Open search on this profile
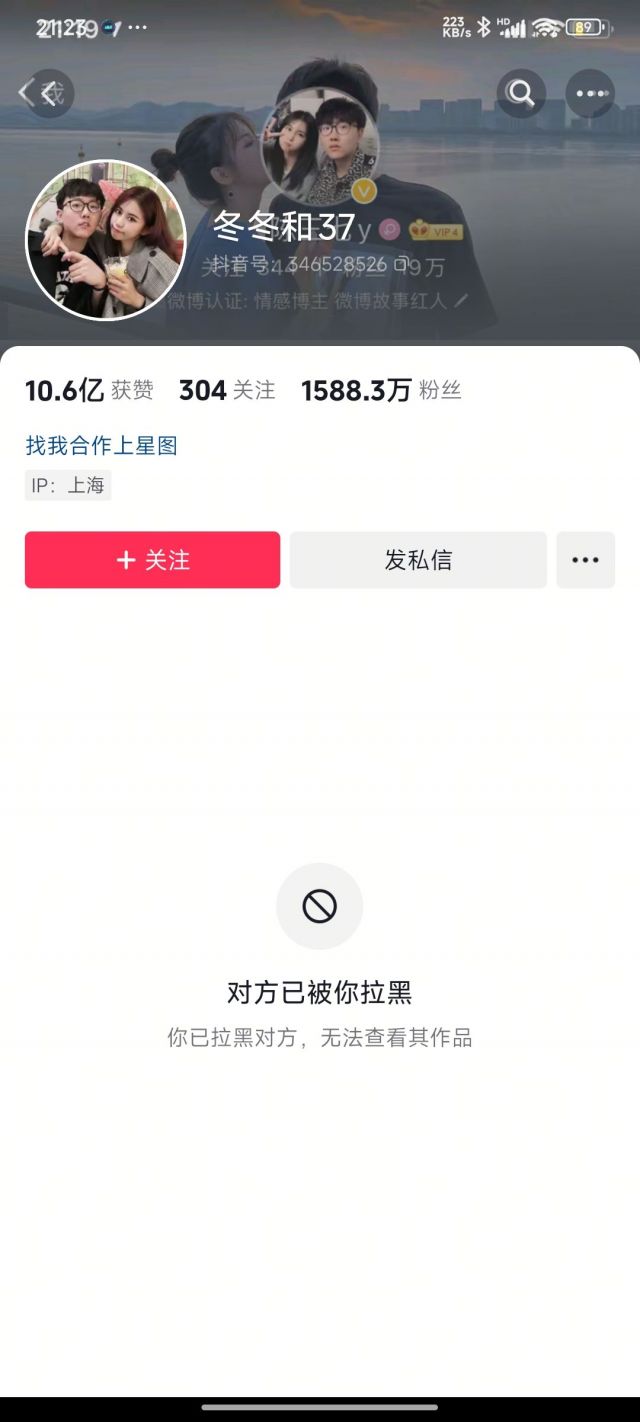 click(521, 94)
